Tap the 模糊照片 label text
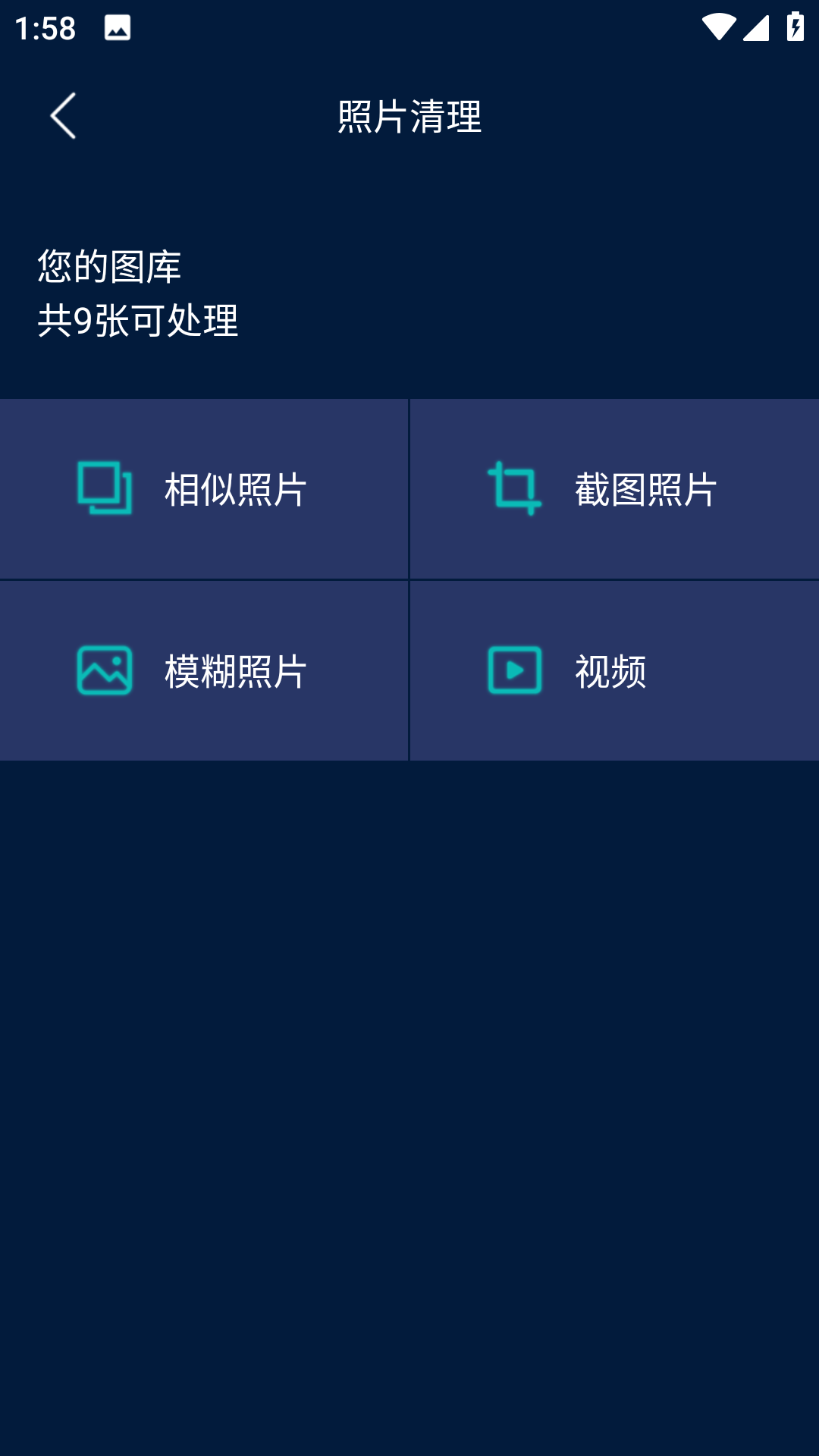Viewport: 819px width, 1456px height. coord(236,670)
